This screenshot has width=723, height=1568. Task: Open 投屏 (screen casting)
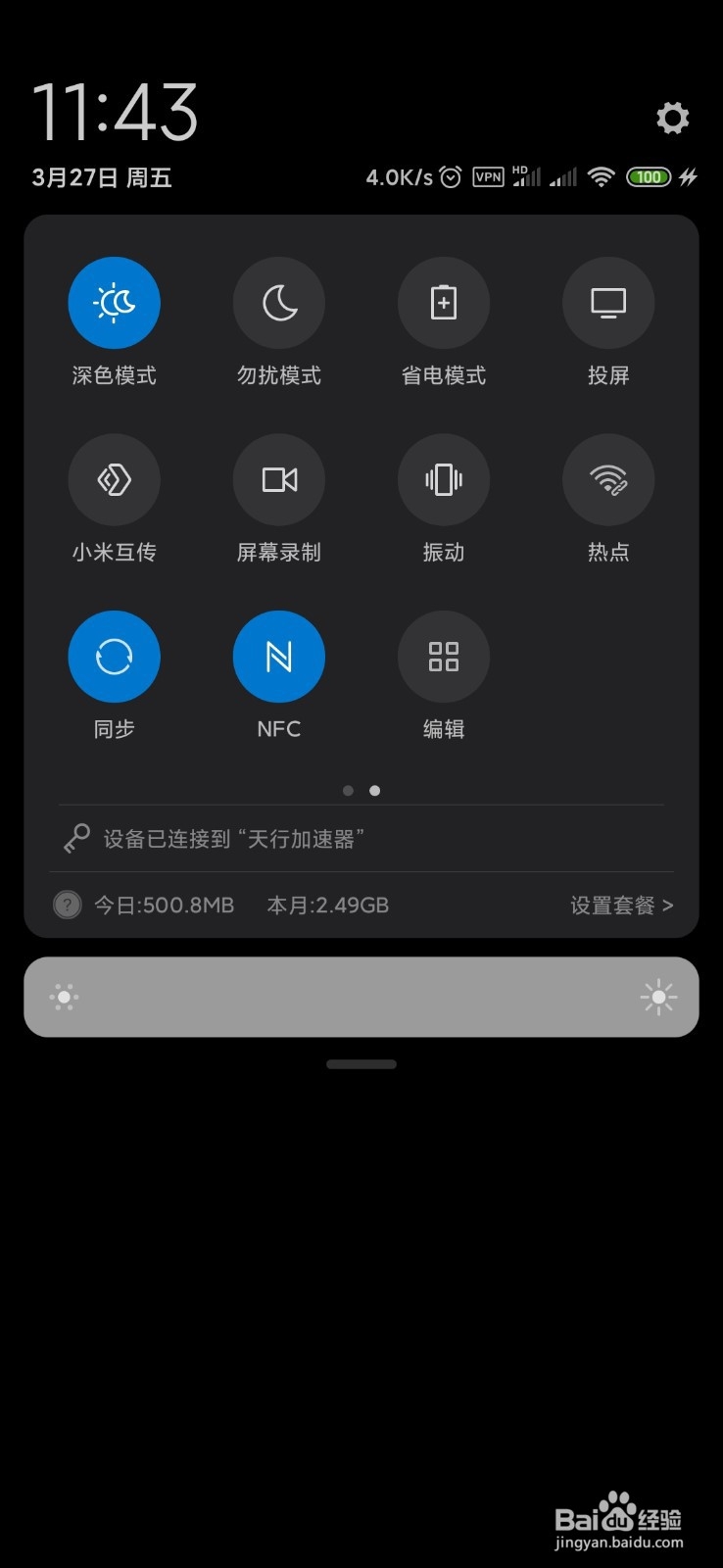click(607, 303)
